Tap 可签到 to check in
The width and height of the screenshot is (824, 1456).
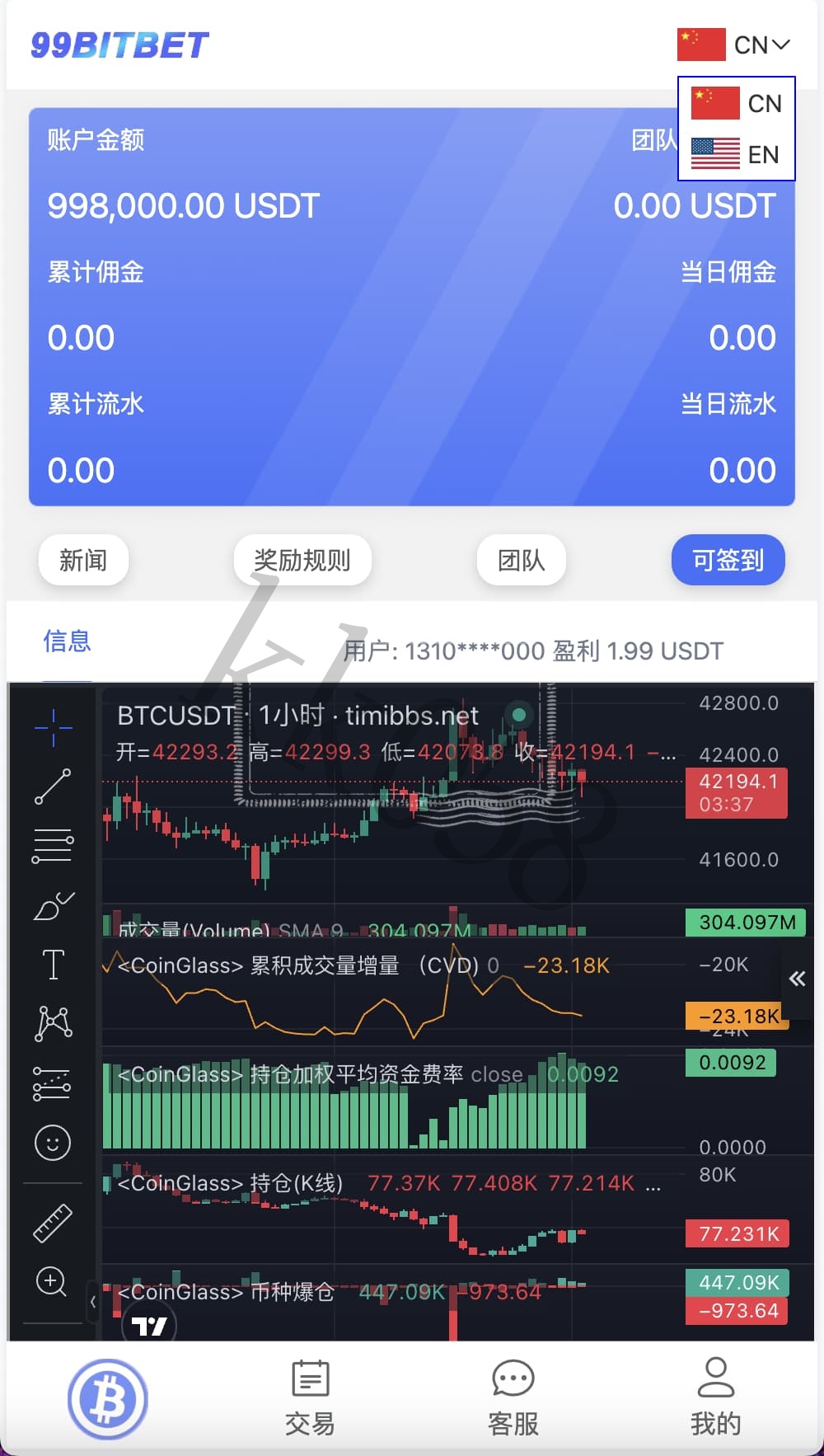(x=728, y=561)
